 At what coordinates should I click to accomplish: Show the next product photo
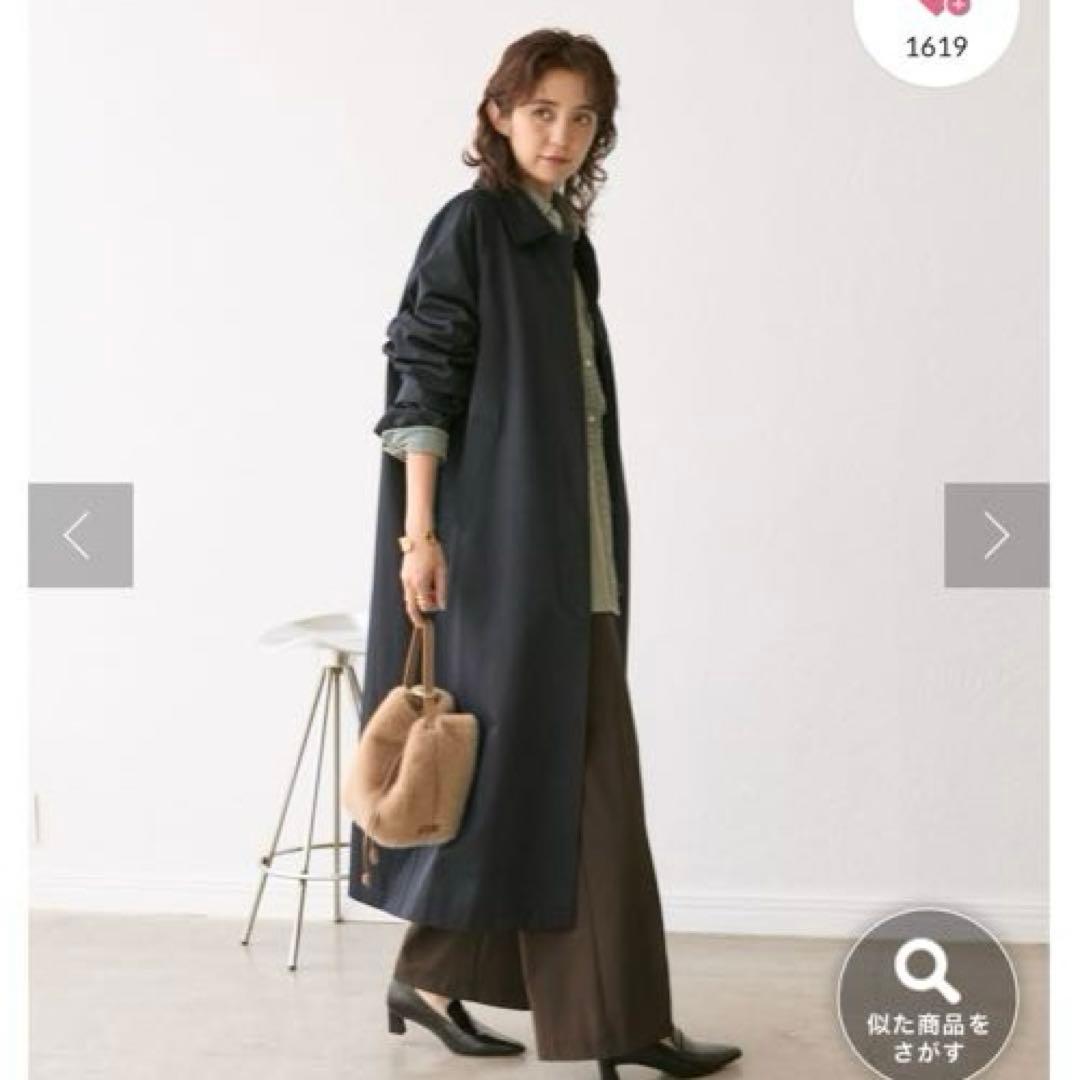click(996, 535)
